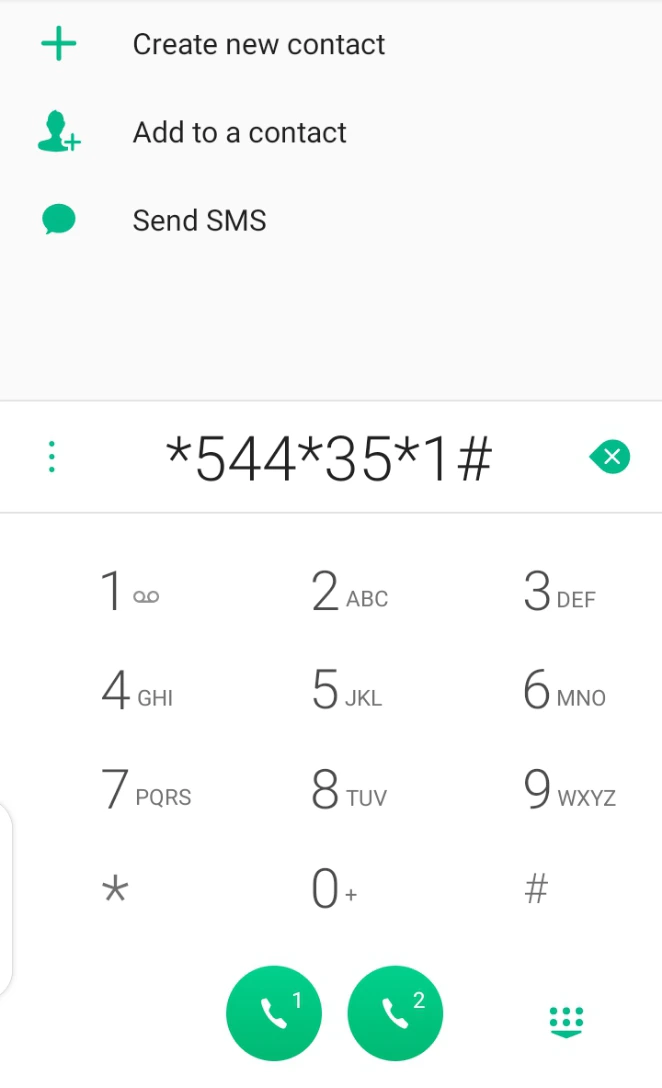662x1088 pixels.
Task: Enter digit 8 TUV
Action: coord(349,789)
